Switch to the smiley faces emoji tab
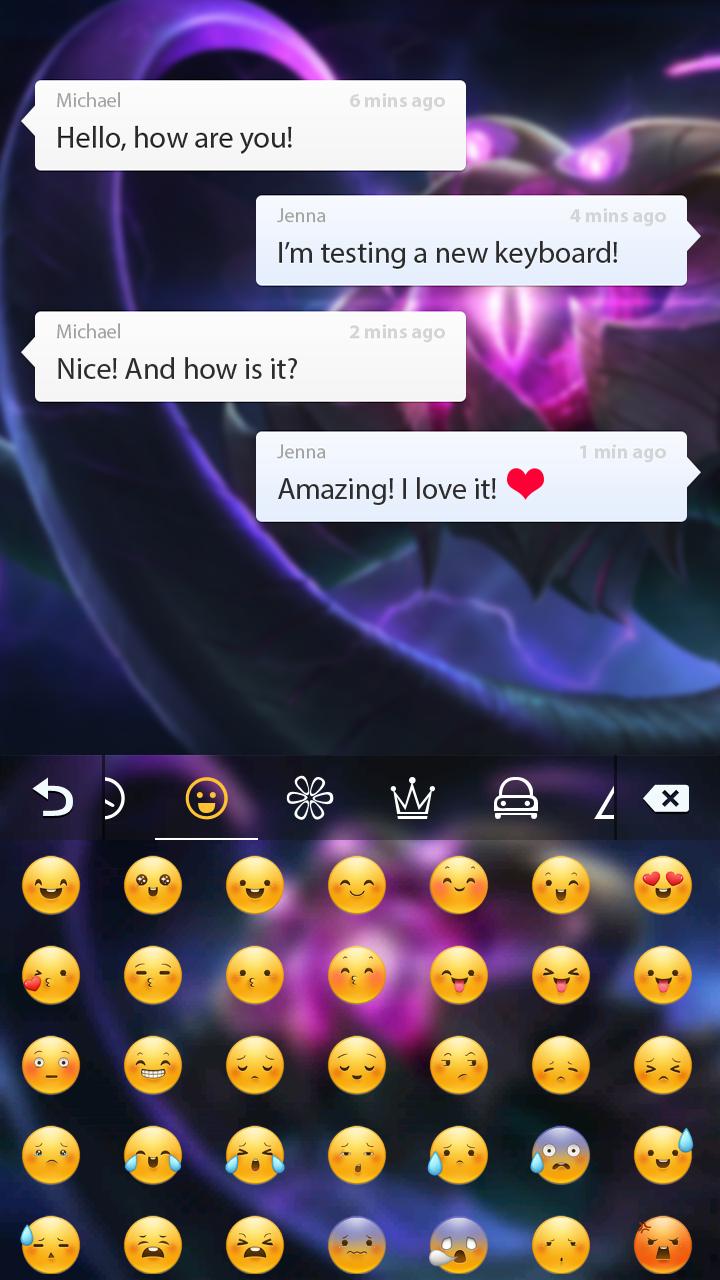Image resolution: width=720 pixels, height=1280 pixels. coord(207,798)
